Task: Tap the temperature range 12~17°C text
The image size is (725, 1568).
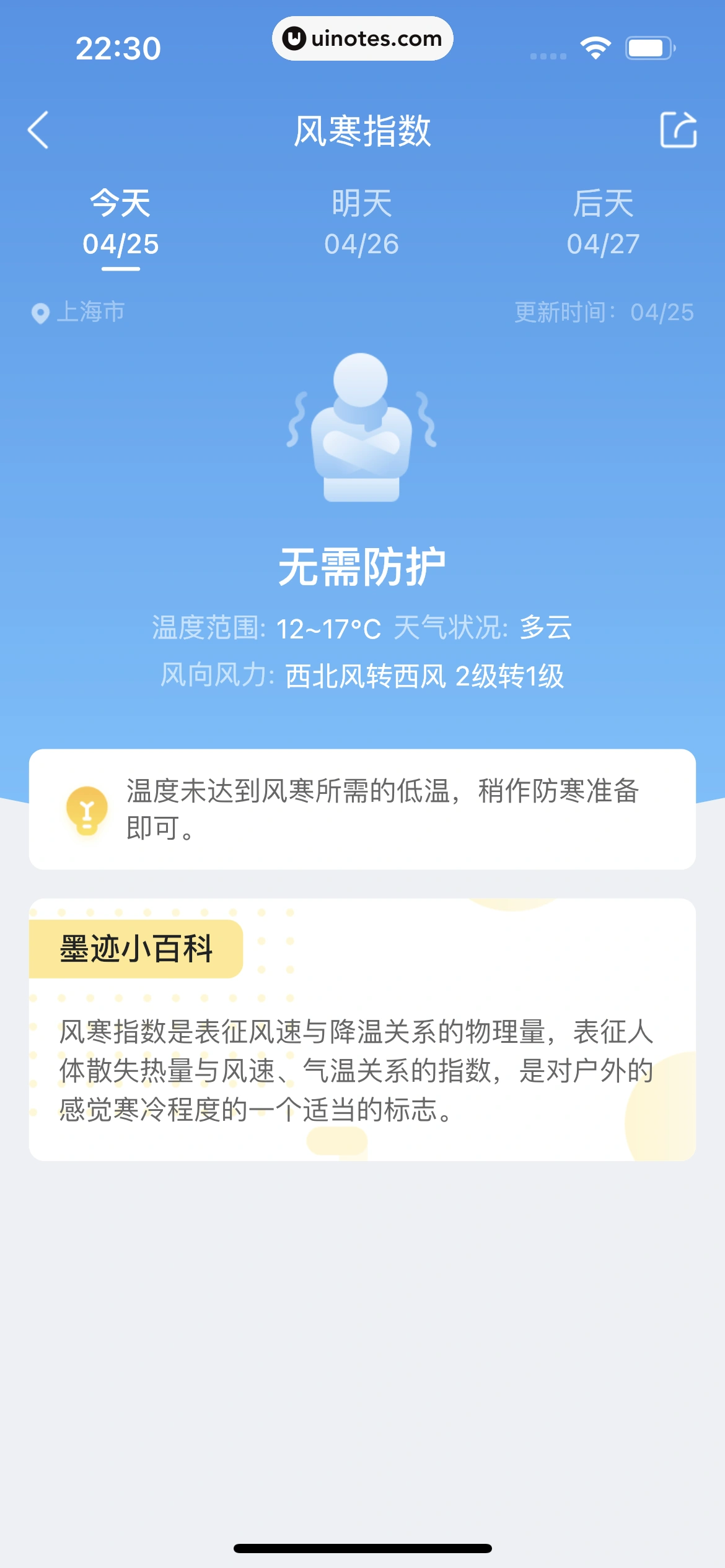Action: point(330,627)
